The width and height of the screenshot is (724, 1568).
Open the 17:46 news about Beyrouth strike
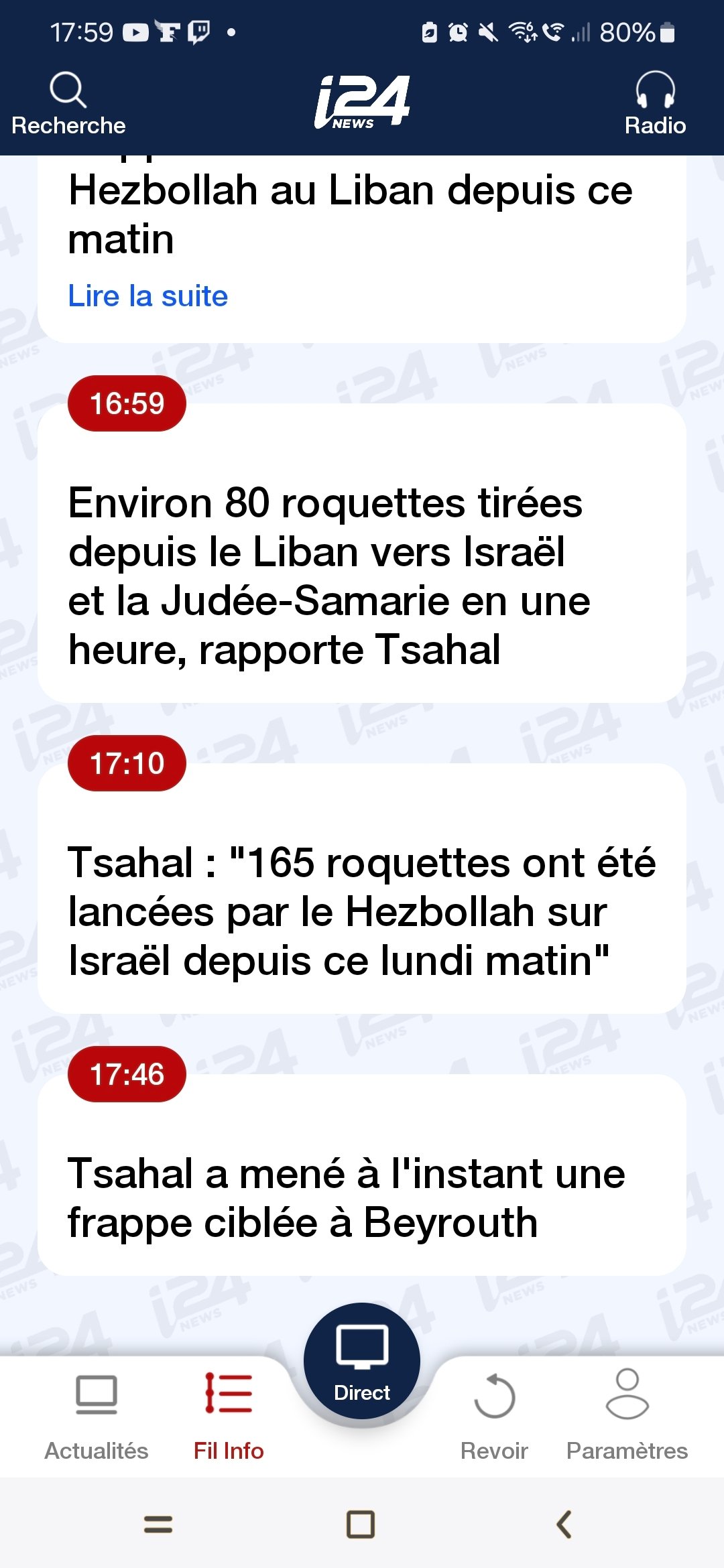pos(362,1174)
